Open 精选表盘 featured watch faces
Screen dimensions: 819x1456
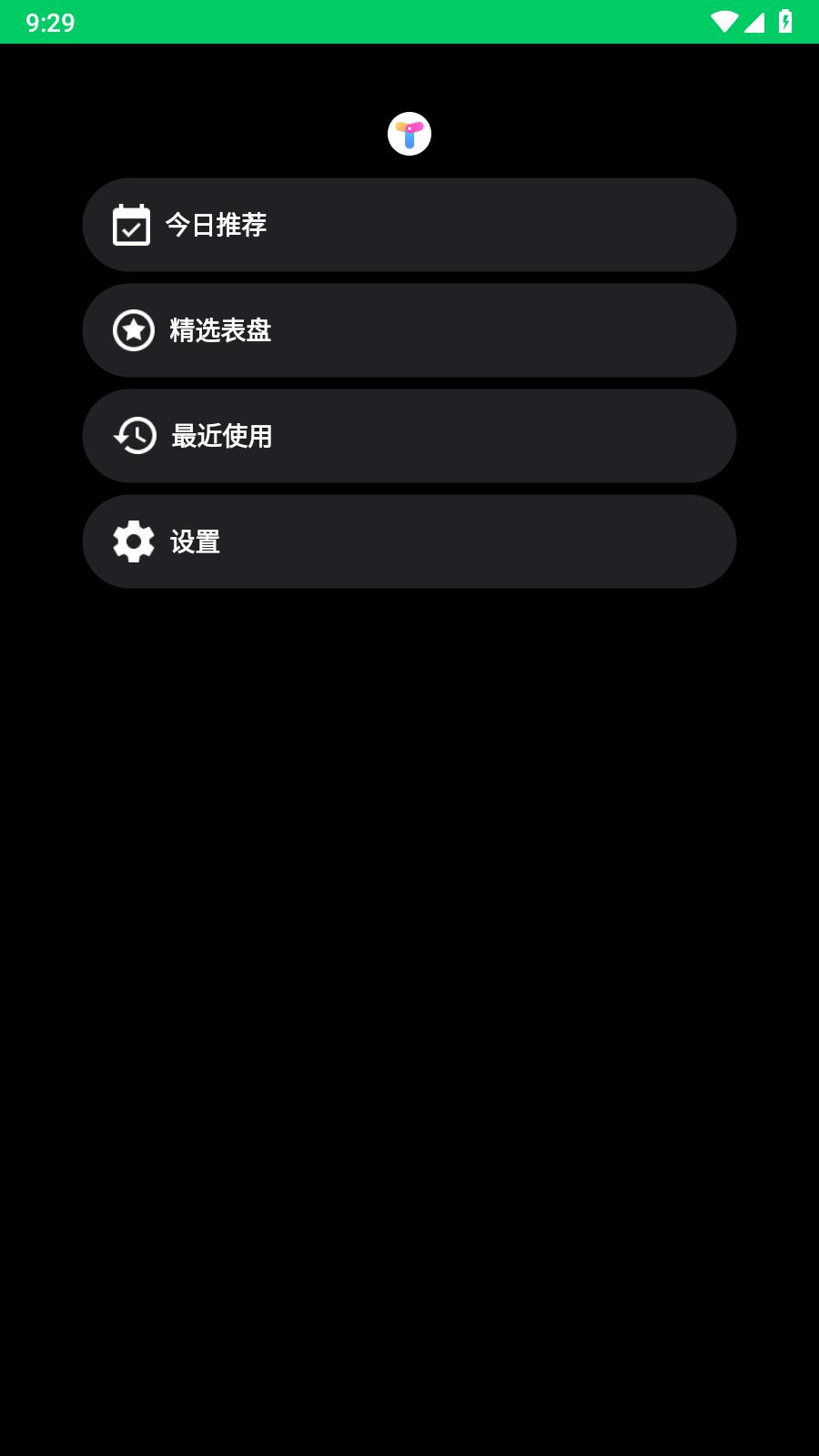pyautogui.click(x=409, y=330)
